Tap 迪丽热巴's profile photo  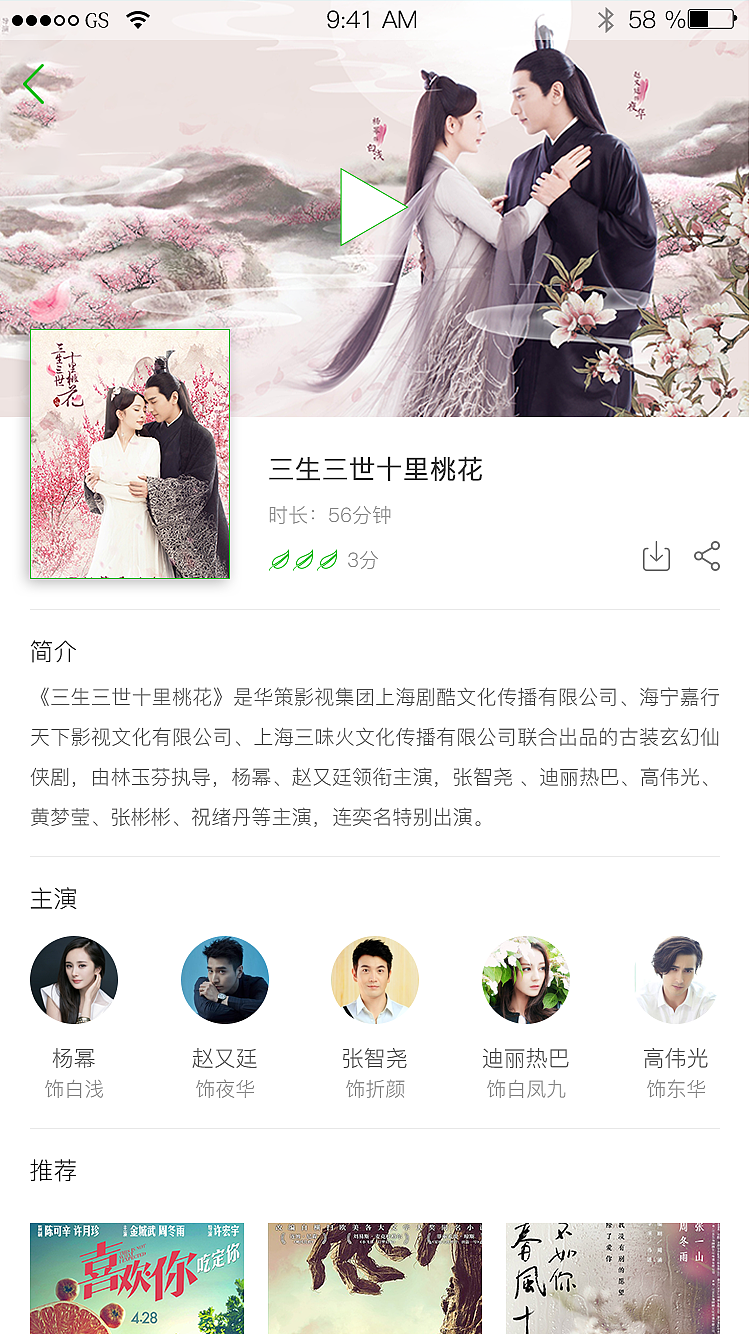point(526,980)
